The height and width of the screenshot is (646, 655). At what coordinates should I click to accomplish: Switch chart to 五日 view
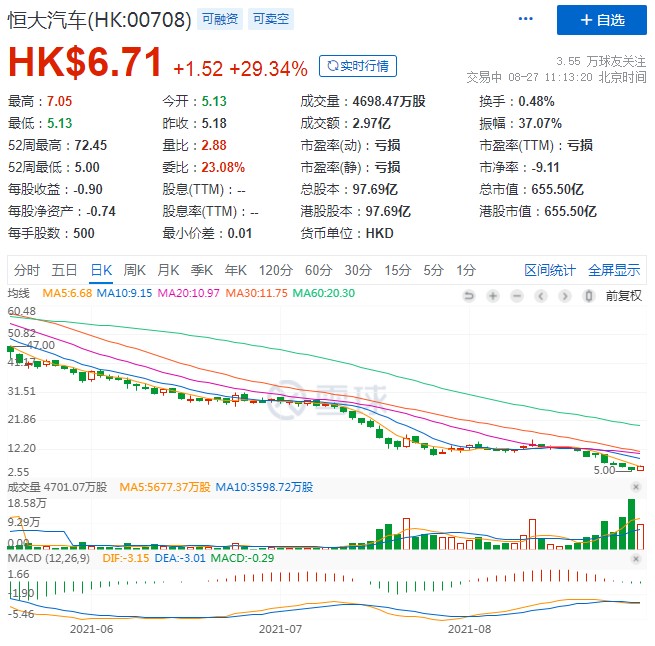[x=65, y=270]
